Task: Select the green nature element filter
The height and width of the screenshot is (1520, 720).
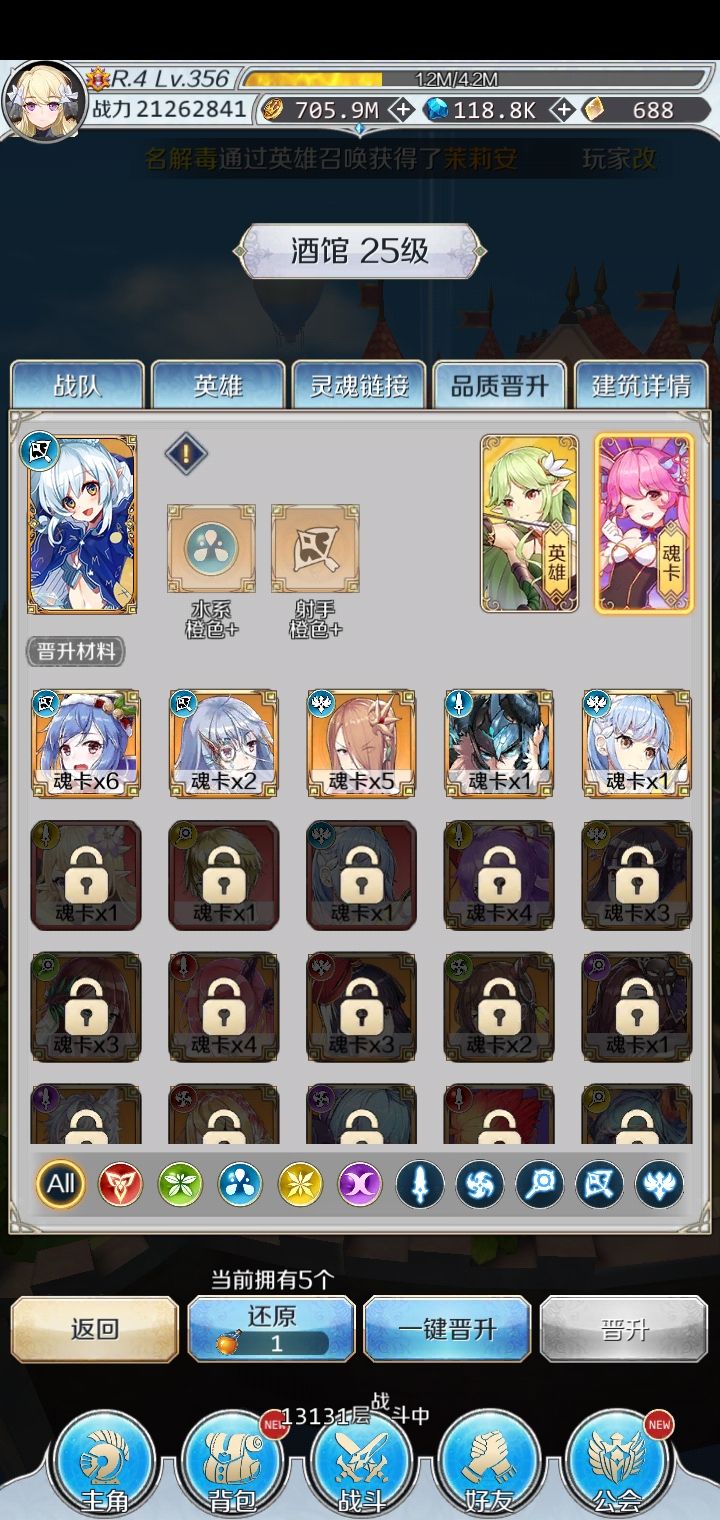Action: [181, 1183]
